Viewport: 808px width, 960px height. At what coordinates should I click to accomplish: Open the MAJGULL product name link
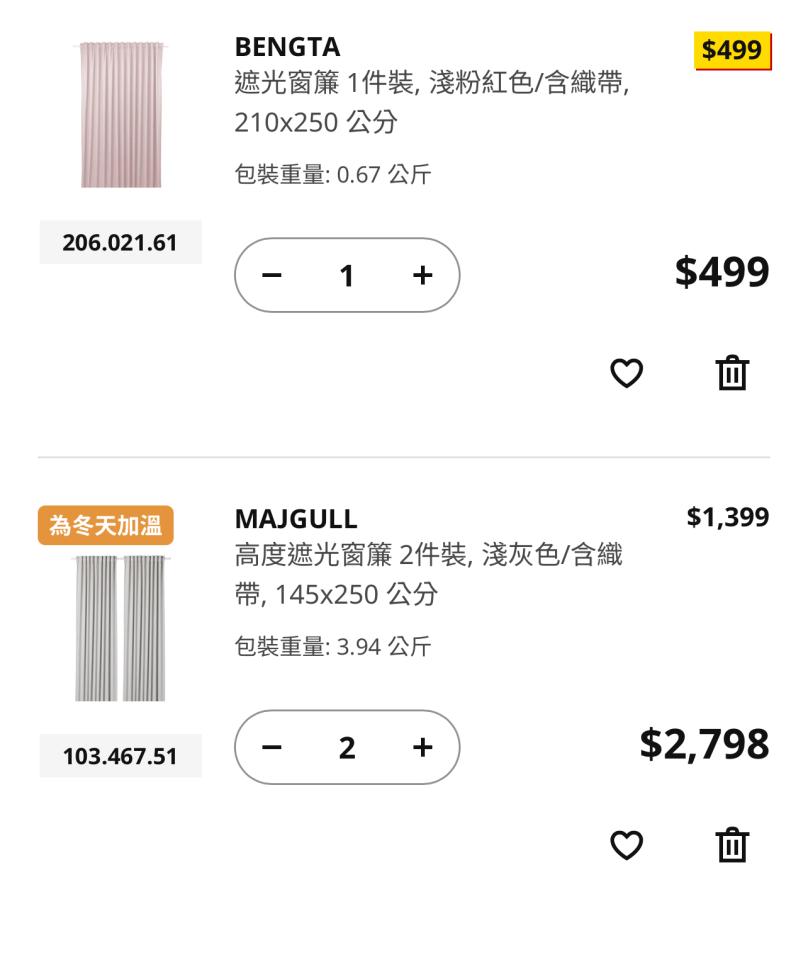click(x=294, y=519)
